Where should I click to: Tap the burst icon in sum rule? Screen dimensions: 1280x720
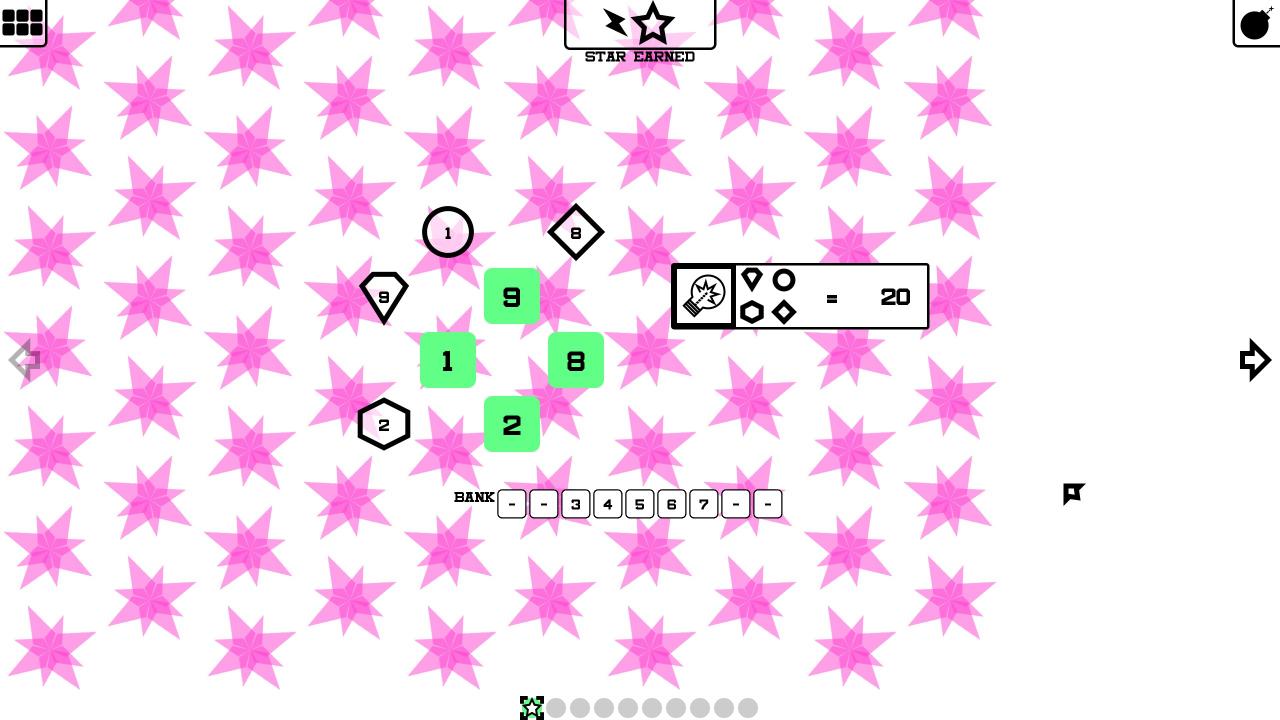[x=705, y=296]
